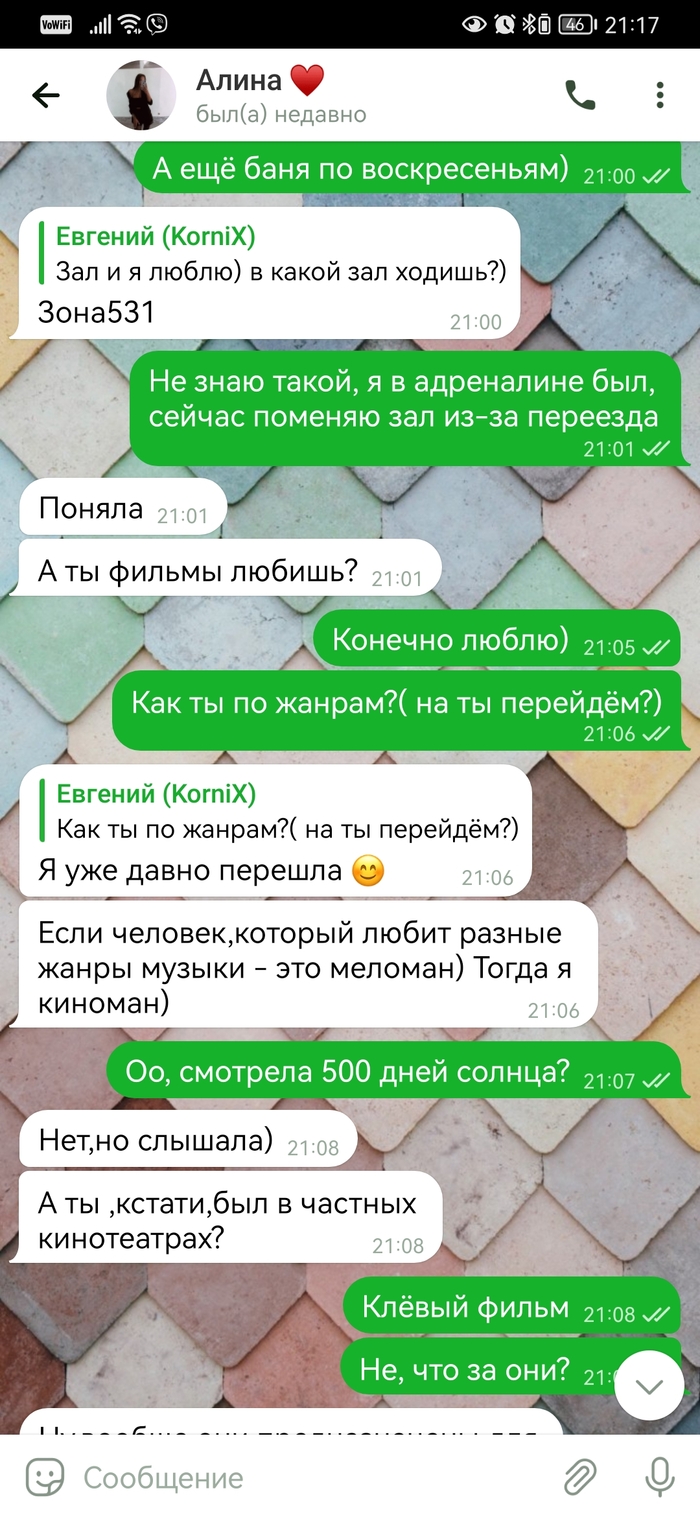Go back to the chat list
This screenshot has height=1517, width=700.
pos(46,95)
